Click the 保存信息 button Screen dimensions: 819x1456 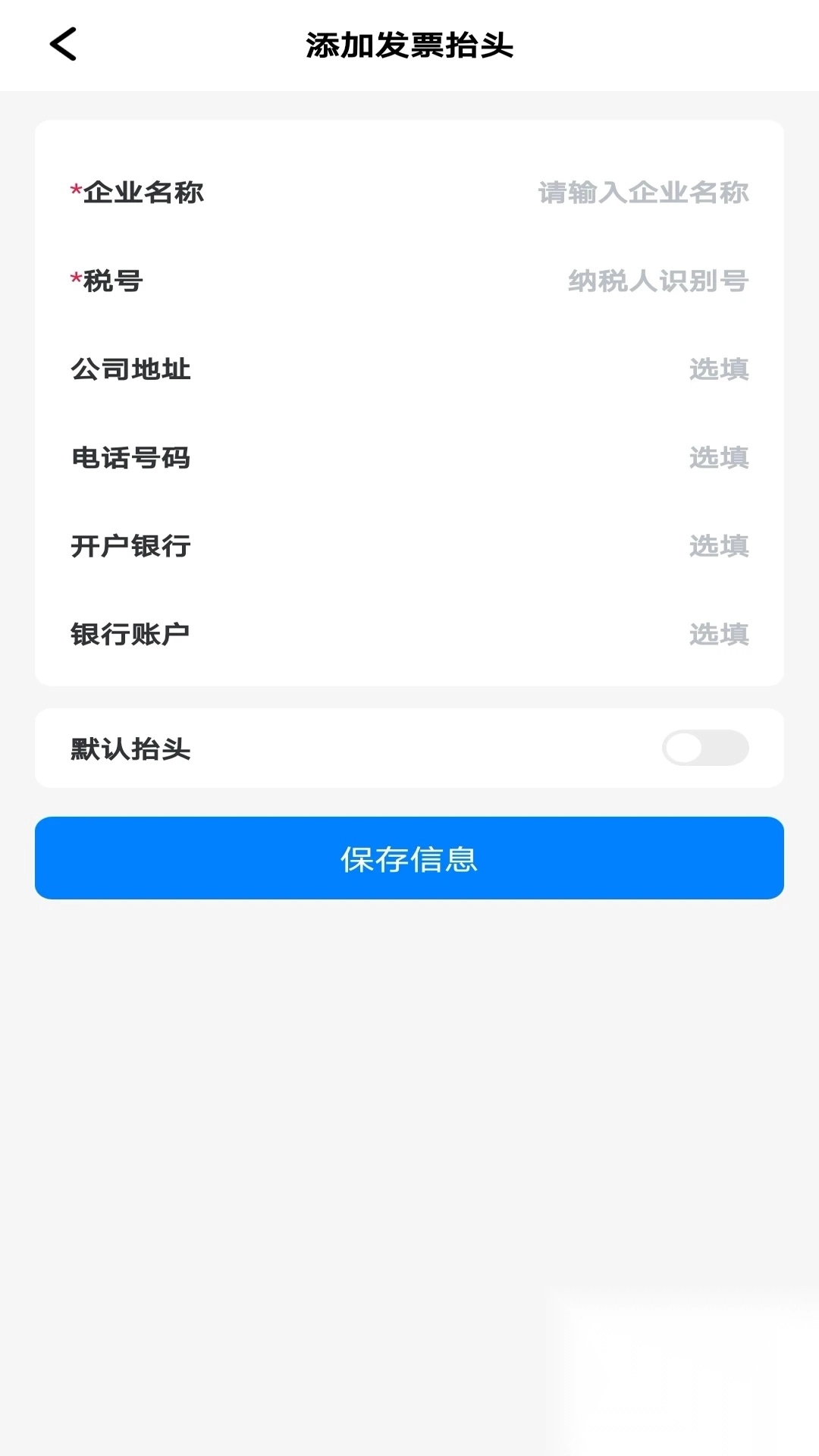tap(409, 858)
